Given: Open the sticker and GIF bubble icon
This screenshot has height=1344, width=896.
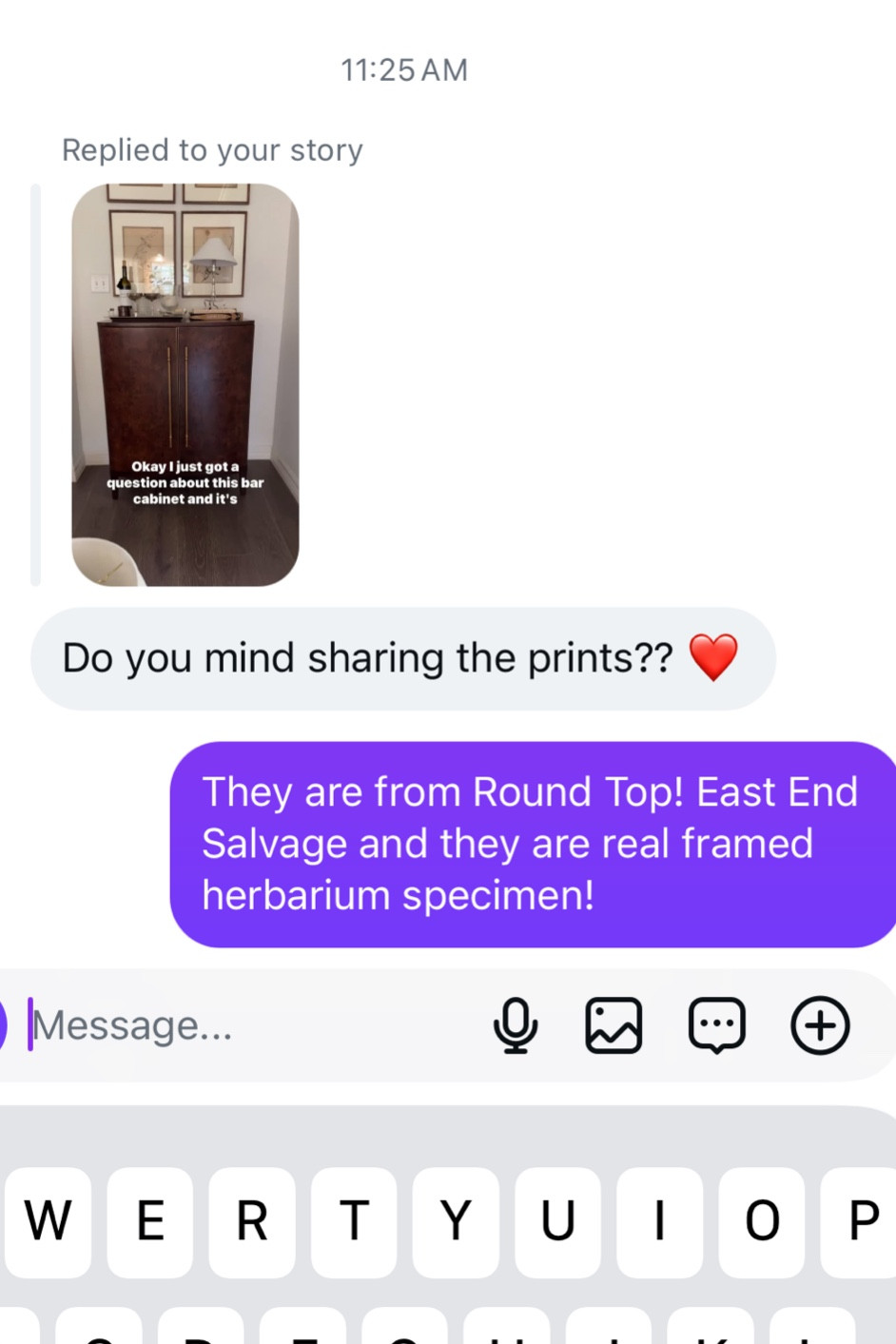Looking at the screenshot, I should (716, 1025).
